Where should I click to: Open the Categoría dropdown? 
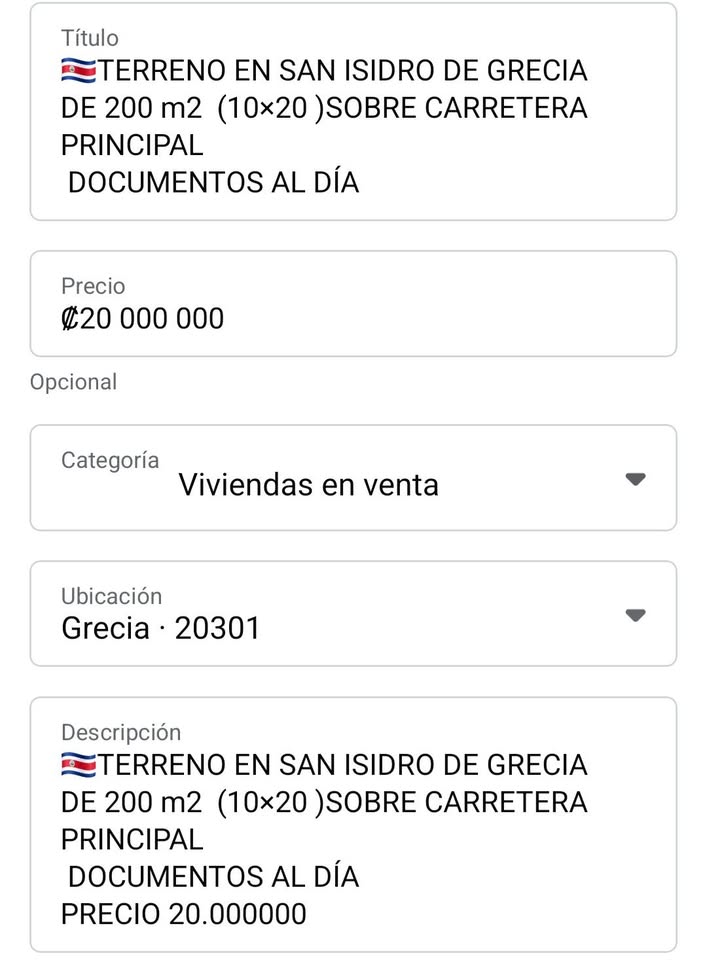[x=353, y=478]
